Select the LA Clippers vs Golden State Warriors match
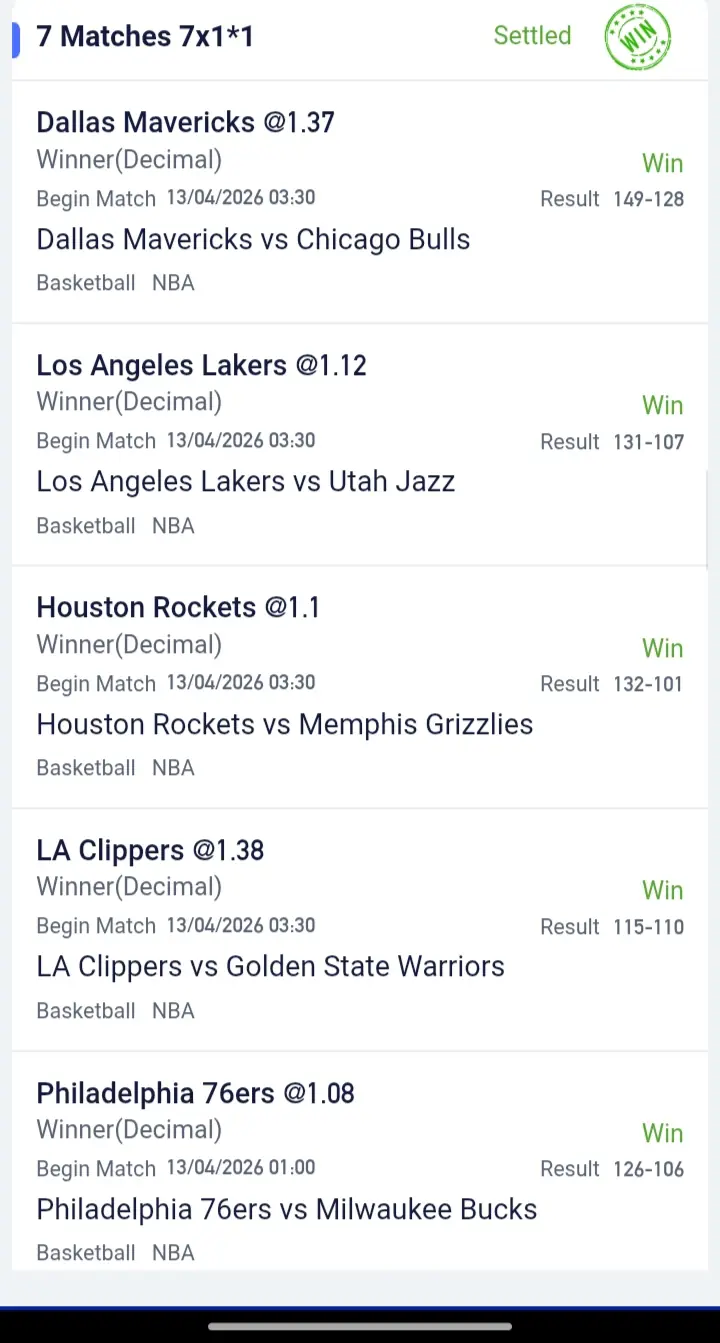The width and height of the screenshot is (720, 1343). pyautogui.click(x=270, y=967)
